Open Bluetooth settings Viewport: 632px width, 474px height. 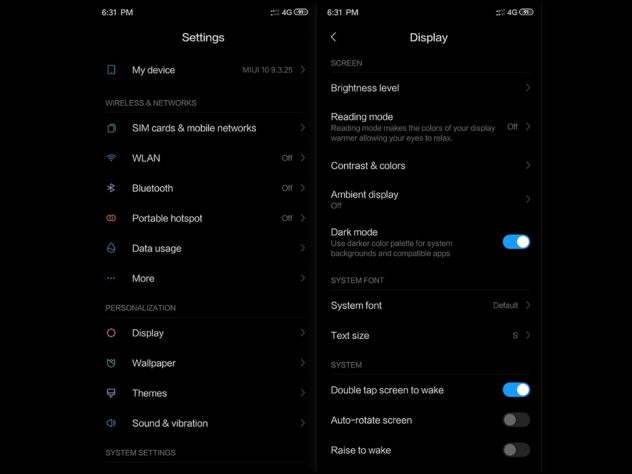pyautogui.click(x=204, y=188)
